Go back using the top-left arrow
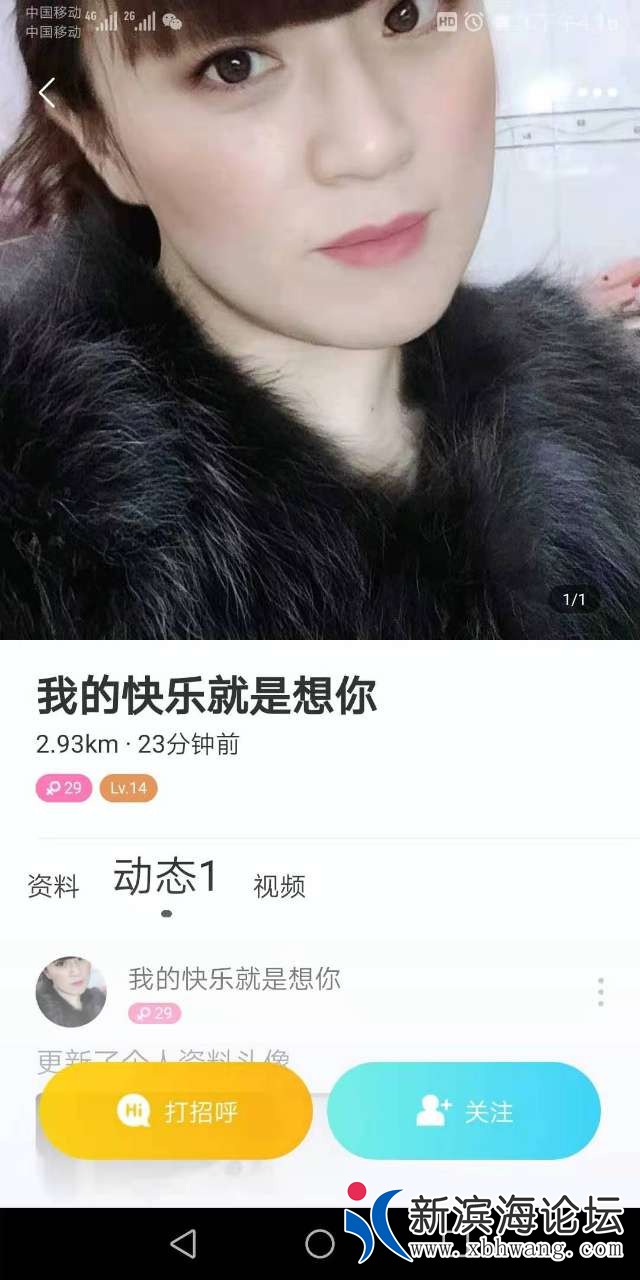The width and height of the screenshot is (640, 1280). tap(46, 93)
